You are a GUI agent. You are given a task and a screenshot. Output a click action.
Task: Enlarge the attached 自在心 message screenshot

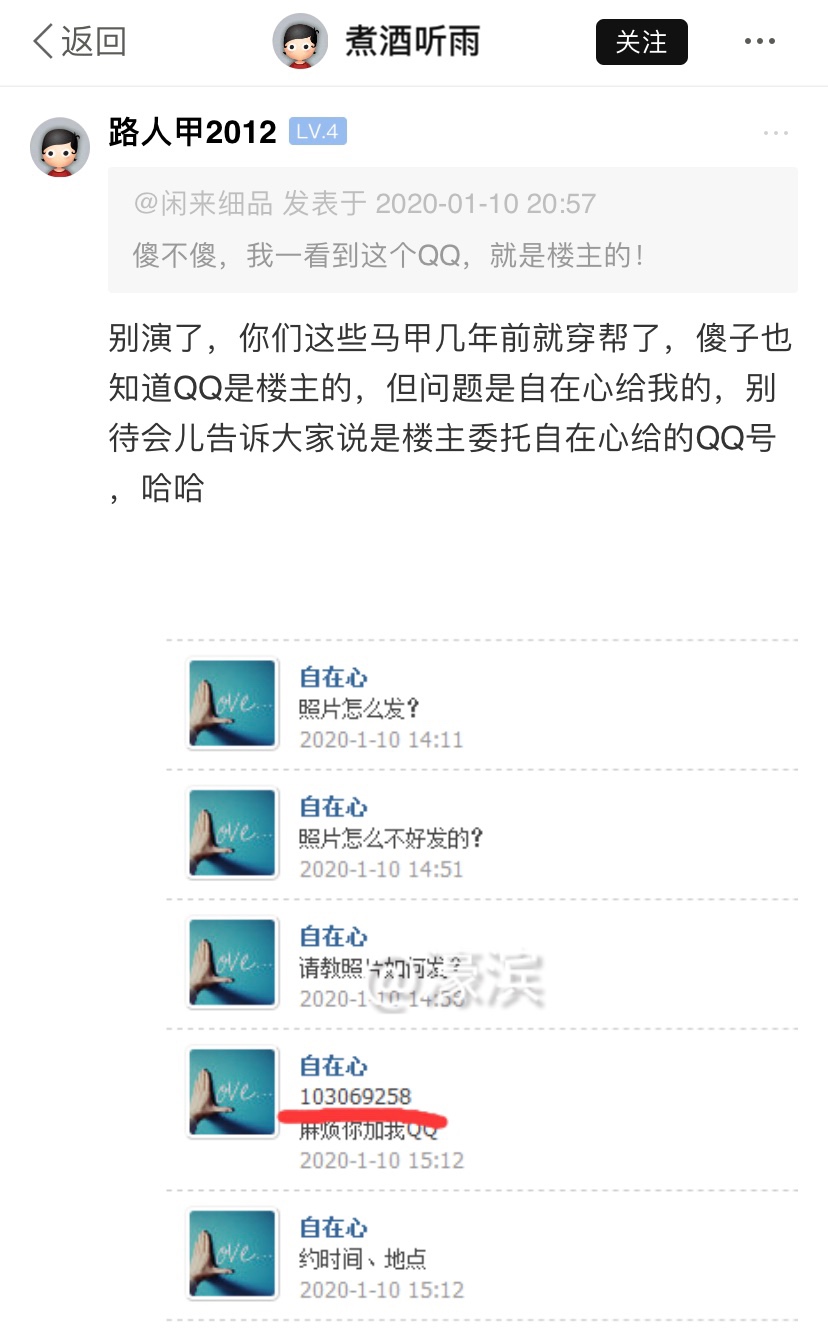coord(480,980)
